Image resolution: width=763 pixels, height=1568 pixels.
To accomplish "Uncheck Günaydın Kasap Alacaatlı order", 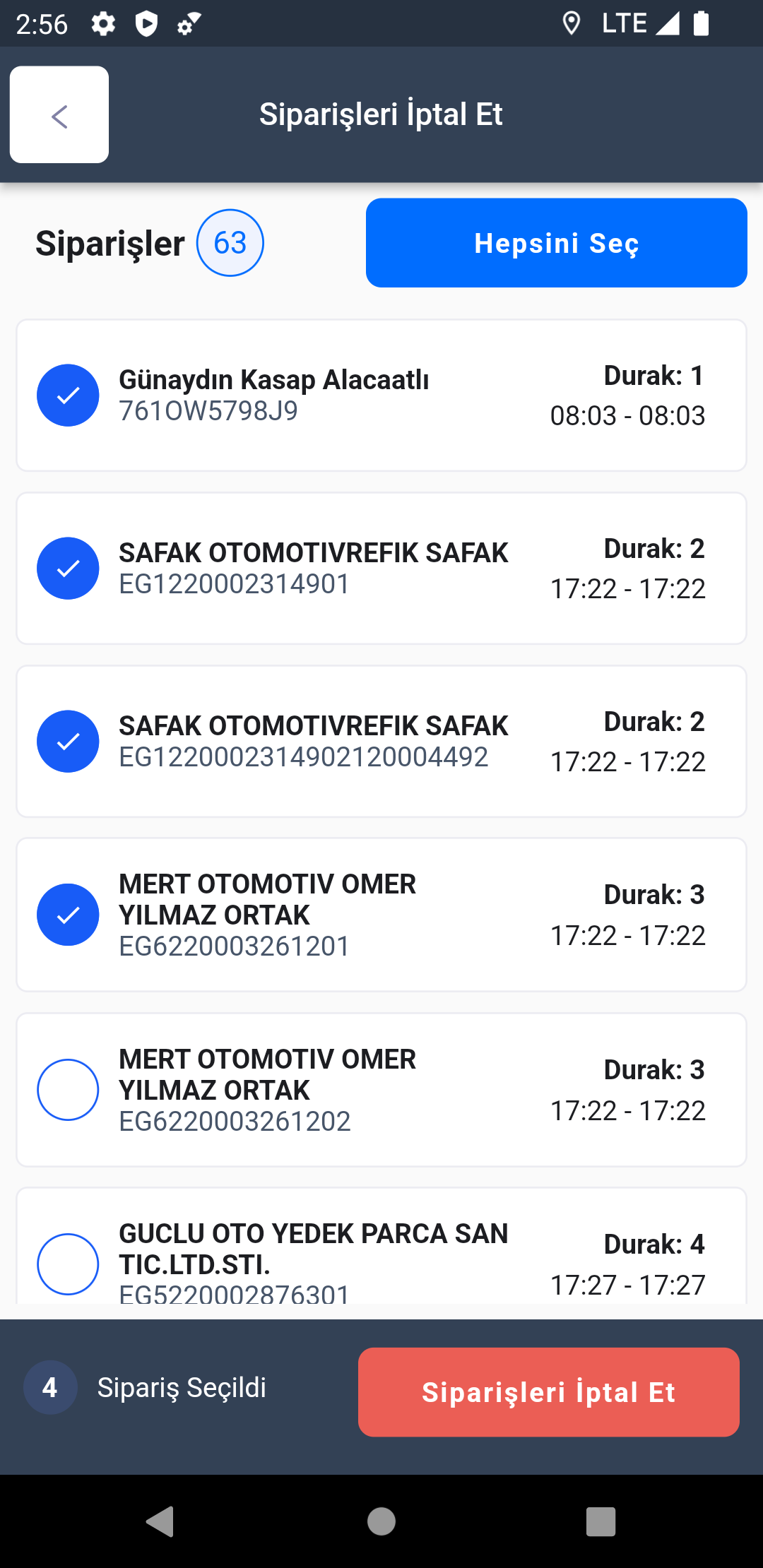I will [68, 396].
